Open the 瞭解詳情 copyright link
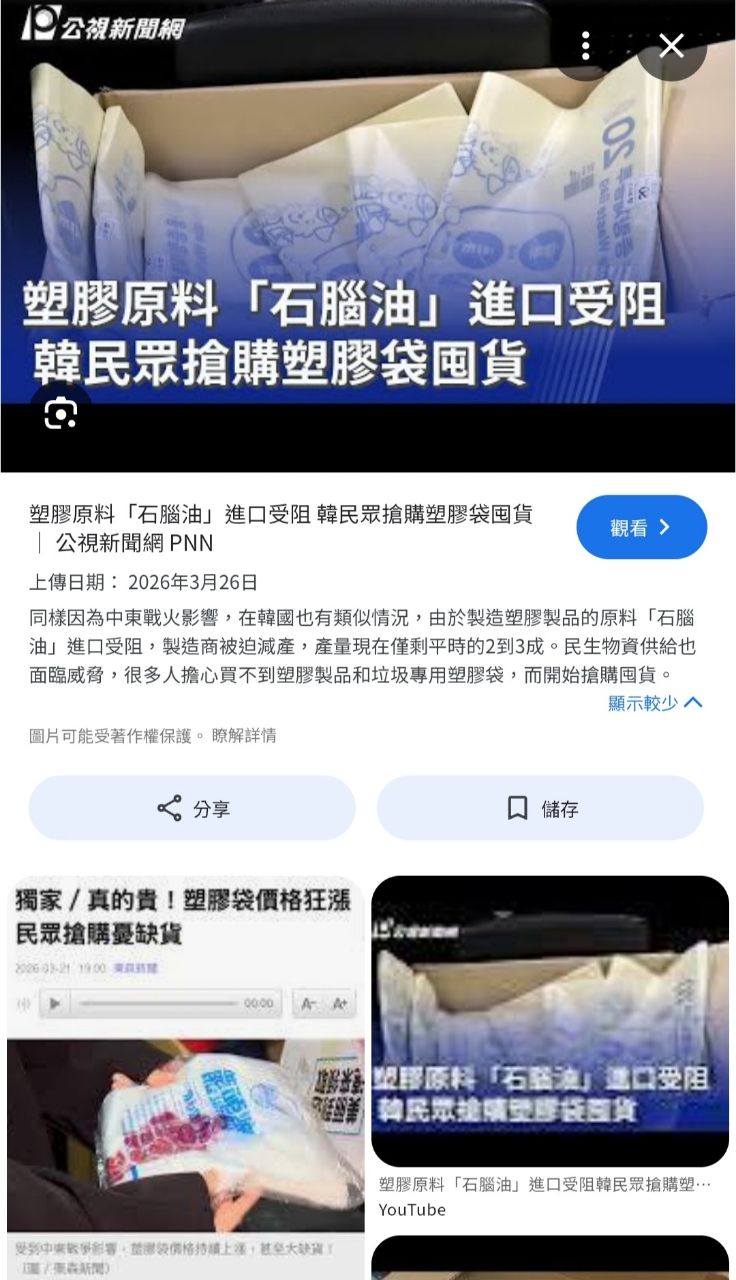Screen dimensions: 736x1280 coord(244,736)
